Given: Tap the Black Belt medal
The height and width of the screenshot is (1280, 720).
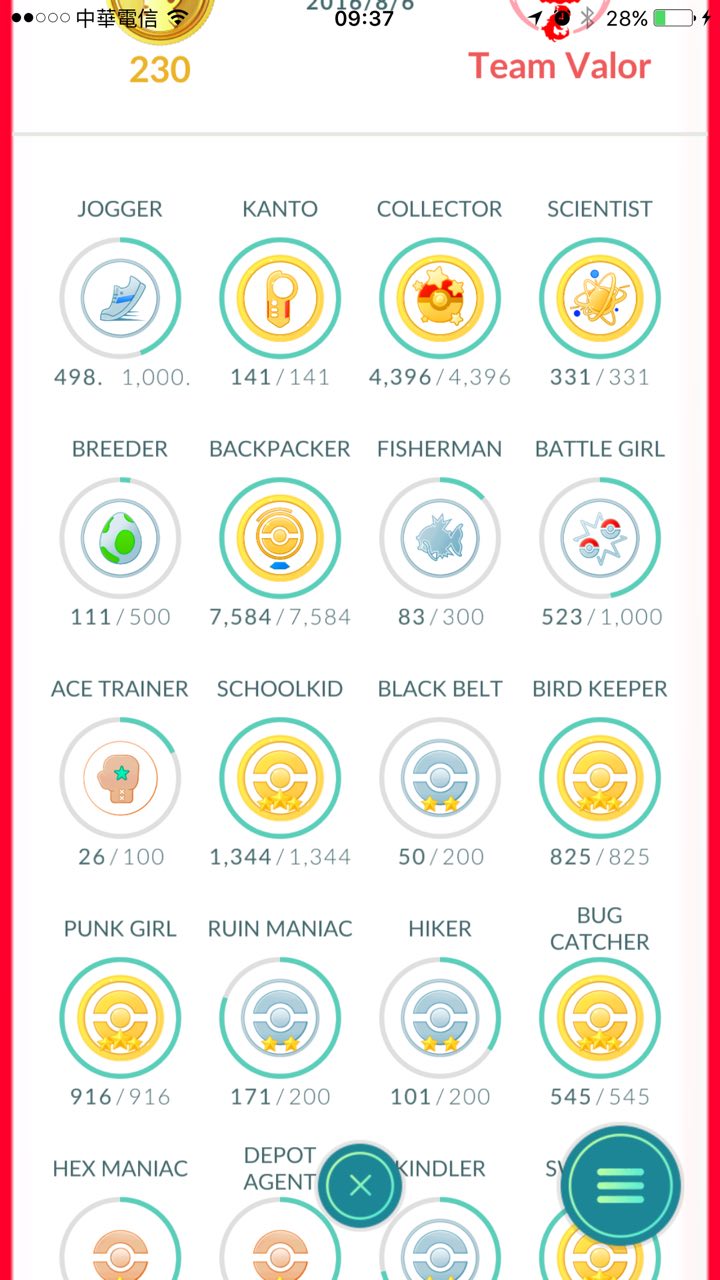Looking at the screenshot, I should [x=440, y=778].
